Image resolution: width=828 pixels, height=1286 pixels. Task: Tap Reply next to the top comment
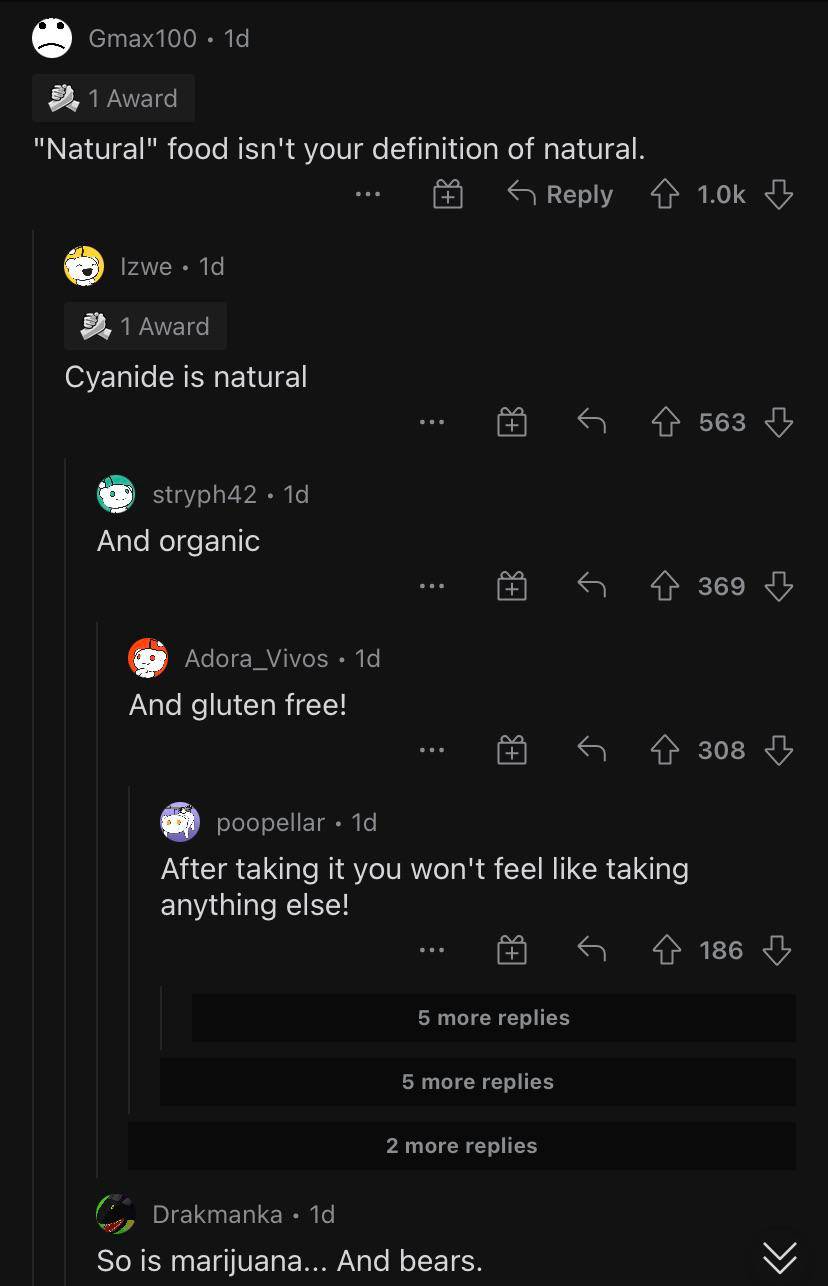560,194
